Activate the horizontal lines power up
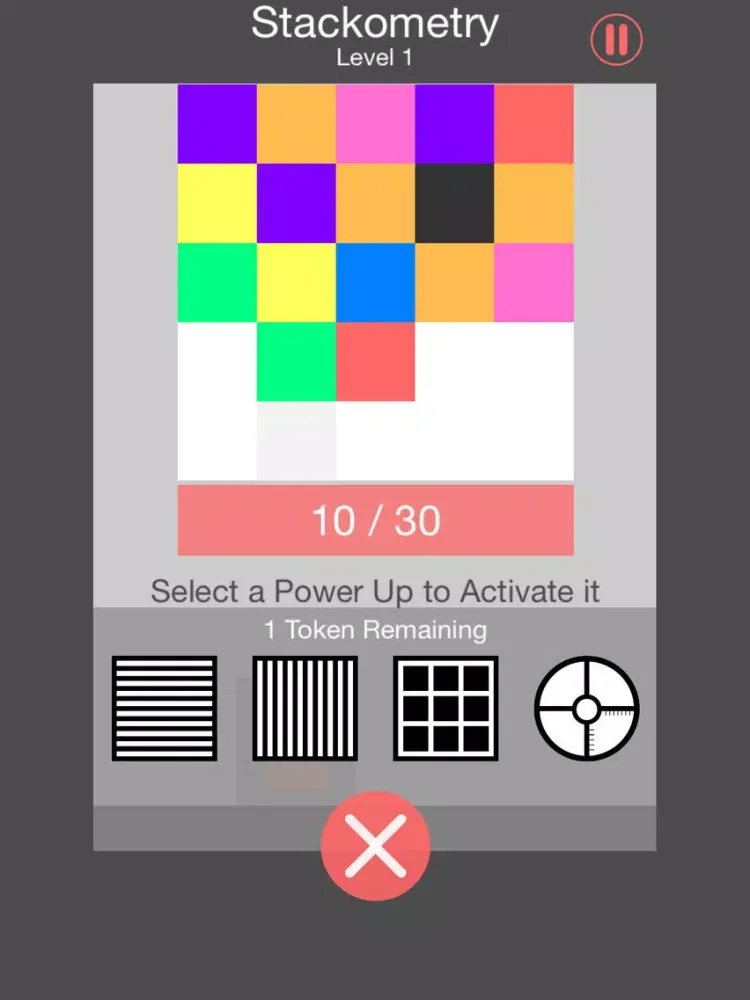The width and height of the screenshot is (750, 1000). pyautogui.click(x=164, y=708)
